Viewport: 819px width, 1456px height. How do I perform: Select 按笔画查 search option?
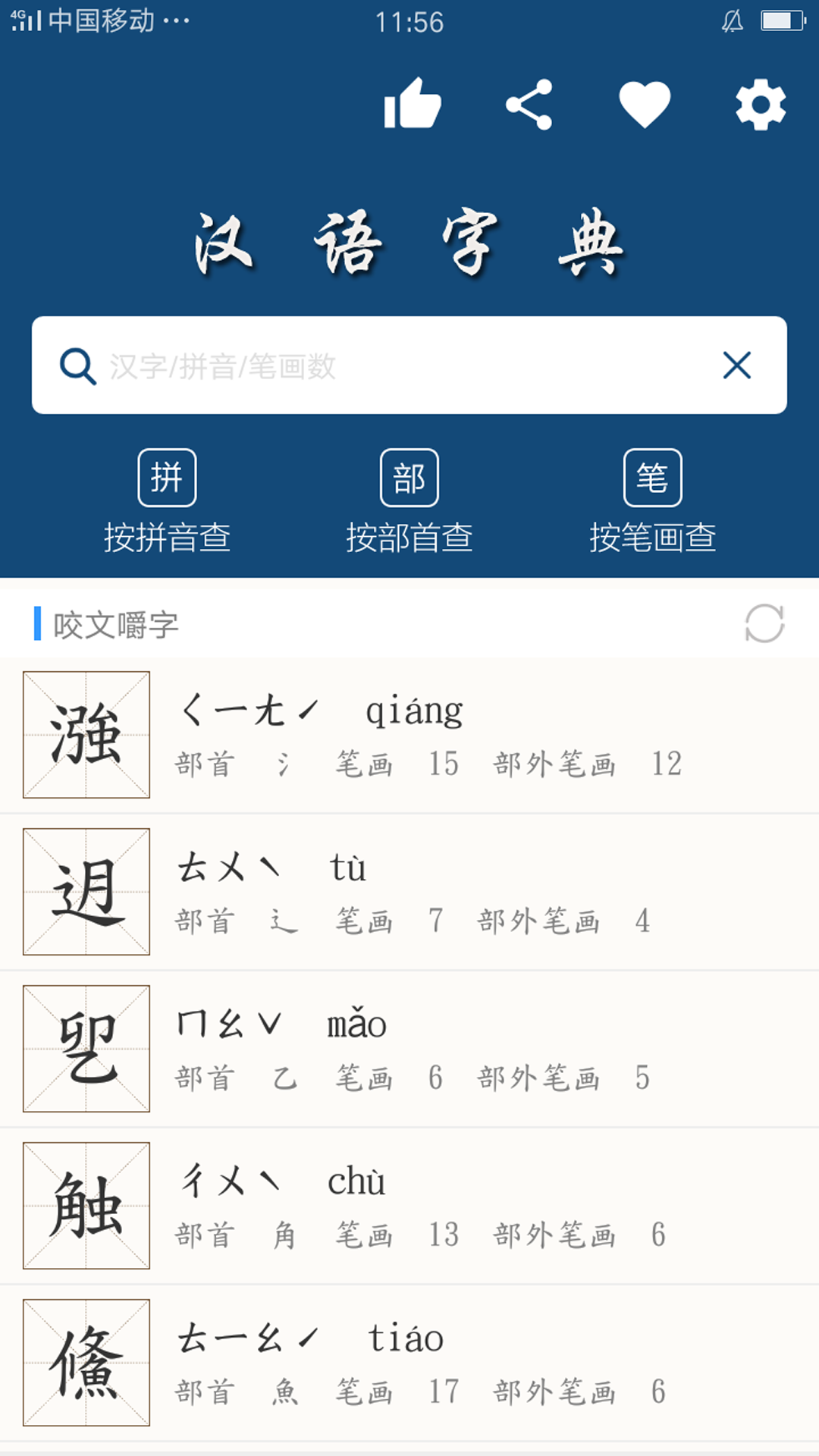click(x=654, y=538)
